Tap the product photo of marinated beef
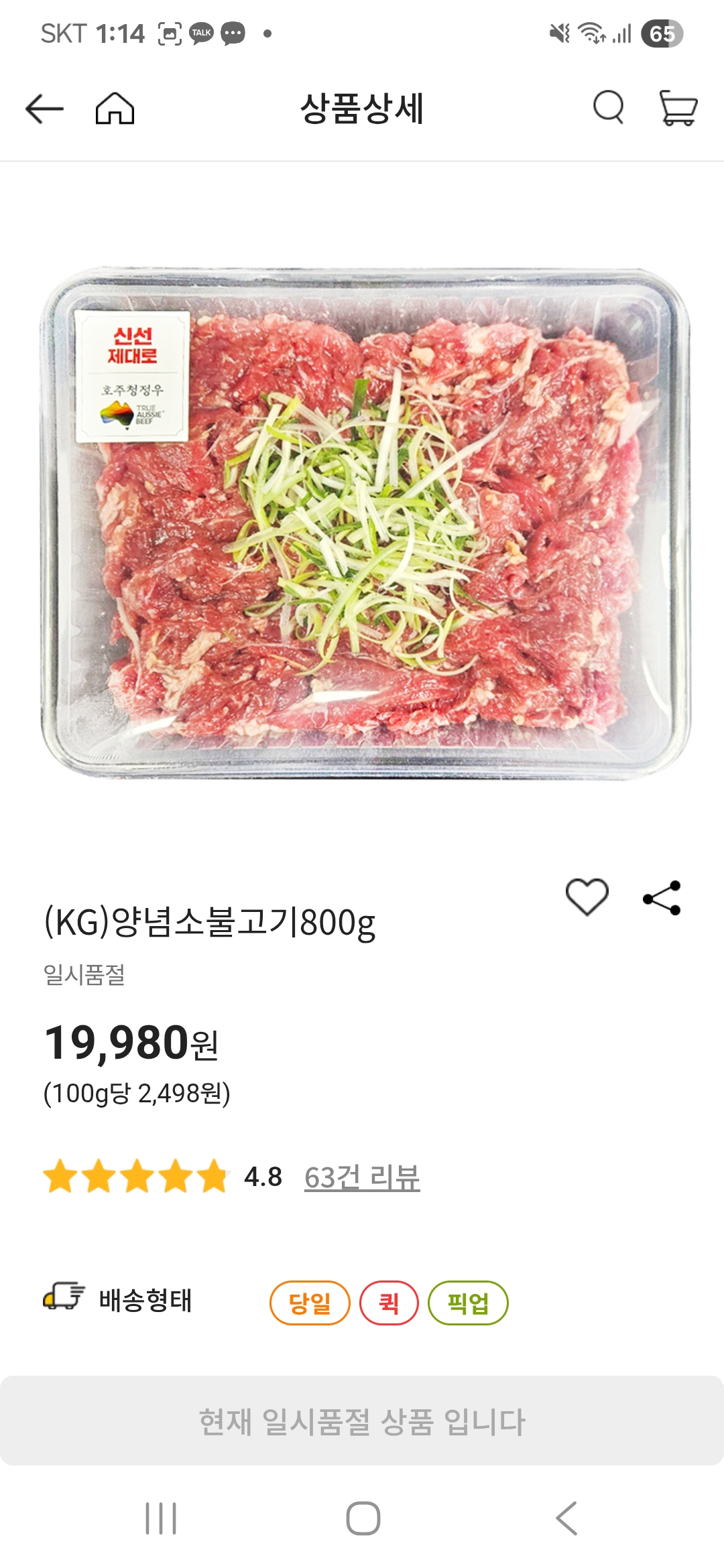724x1568 pixels. (362, 529)
